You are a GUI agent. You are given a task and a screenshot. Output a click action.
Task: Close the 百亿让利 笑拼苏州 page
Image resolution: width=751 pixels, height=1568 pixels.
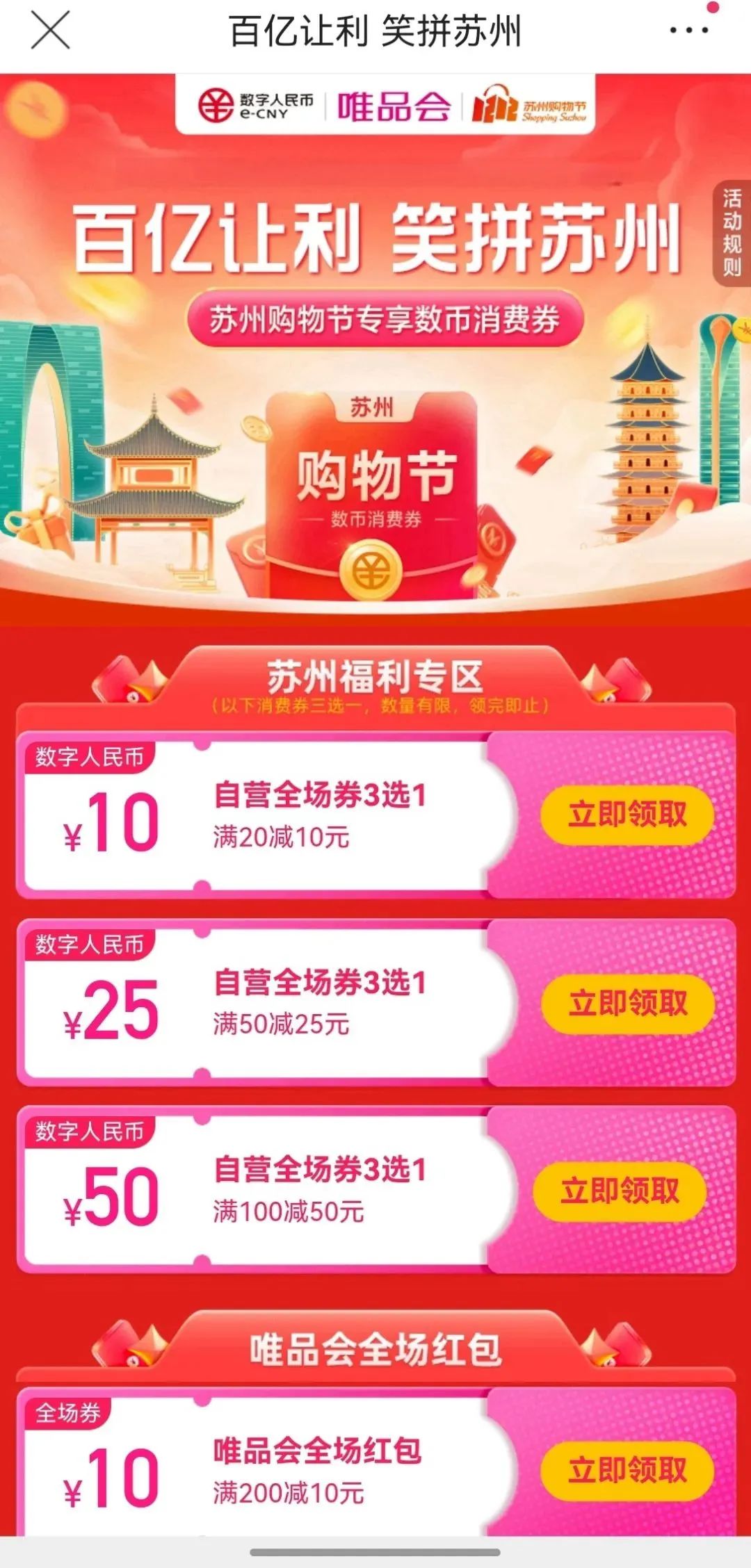pyautogui.click(x=51, y=31)
